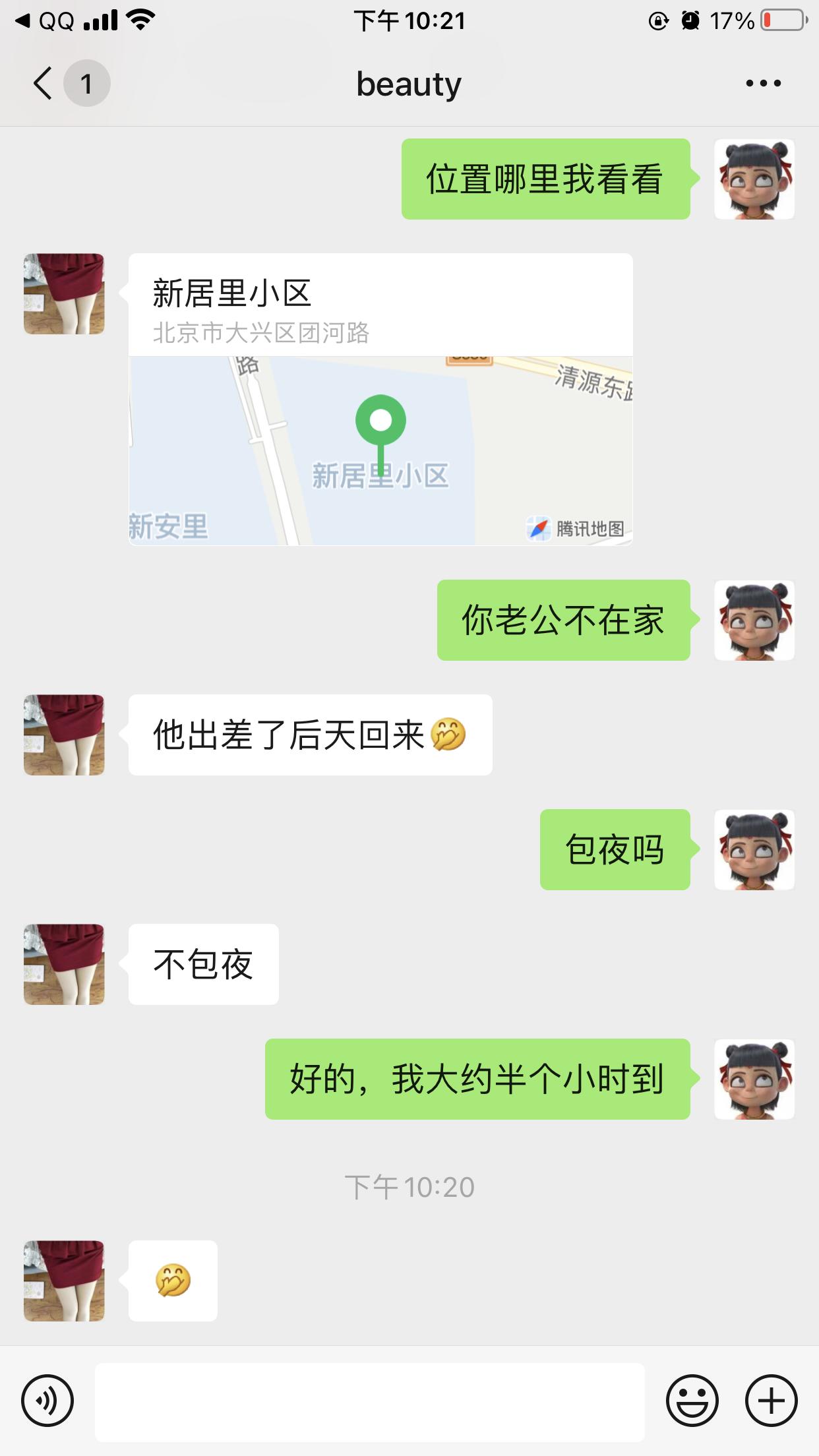The height and width of the screenshot is (1456, 819).
Task: Open beauty's profile avatar
Action: click(63, 293)
